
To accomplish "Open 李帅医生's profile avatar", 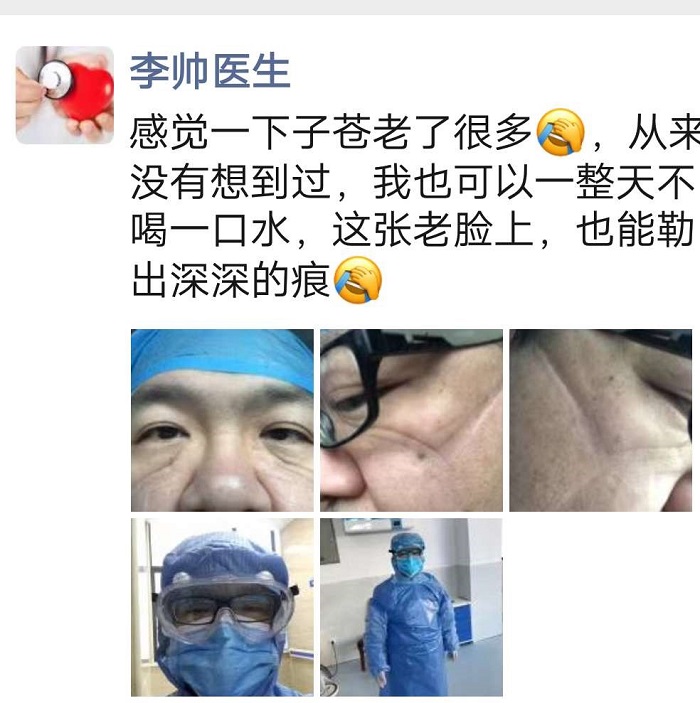I will [x=65, y=95].
